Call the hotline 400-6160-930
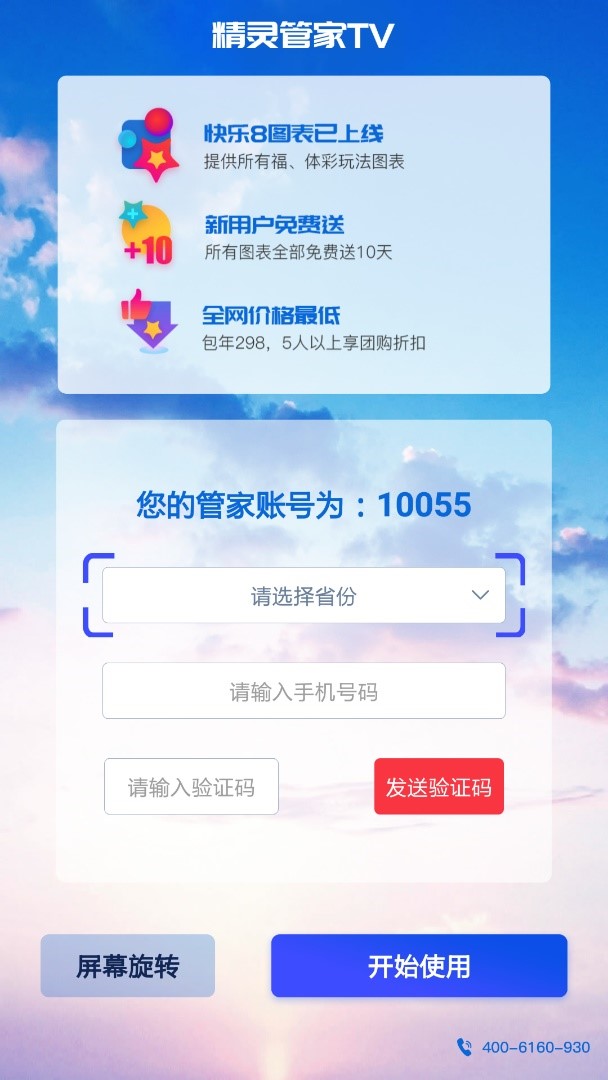608x1080 pixels. (524, 1047)
